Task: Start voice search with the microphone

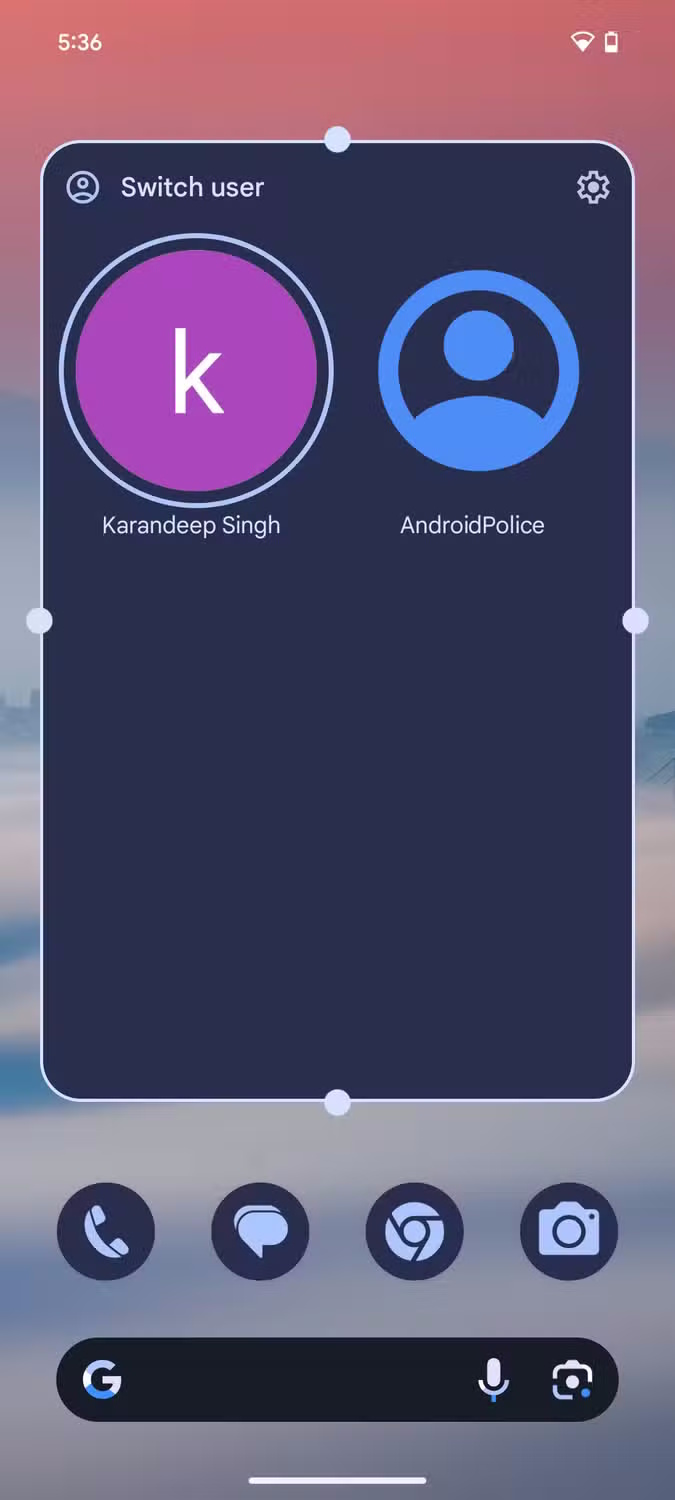Action: [x=493, y=1380]
